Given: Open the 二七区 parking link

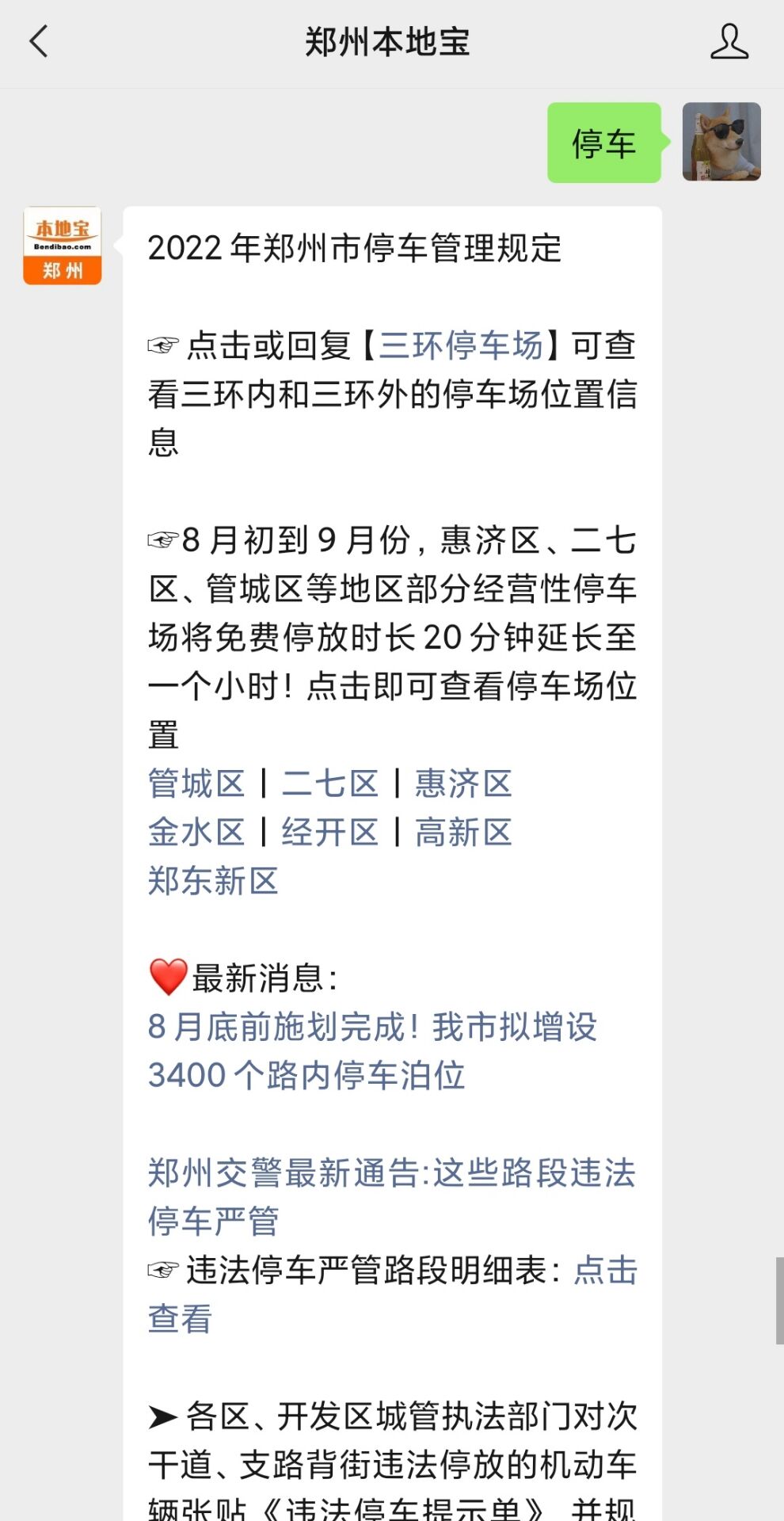Looking at the screenshot, I should [330, 783].
